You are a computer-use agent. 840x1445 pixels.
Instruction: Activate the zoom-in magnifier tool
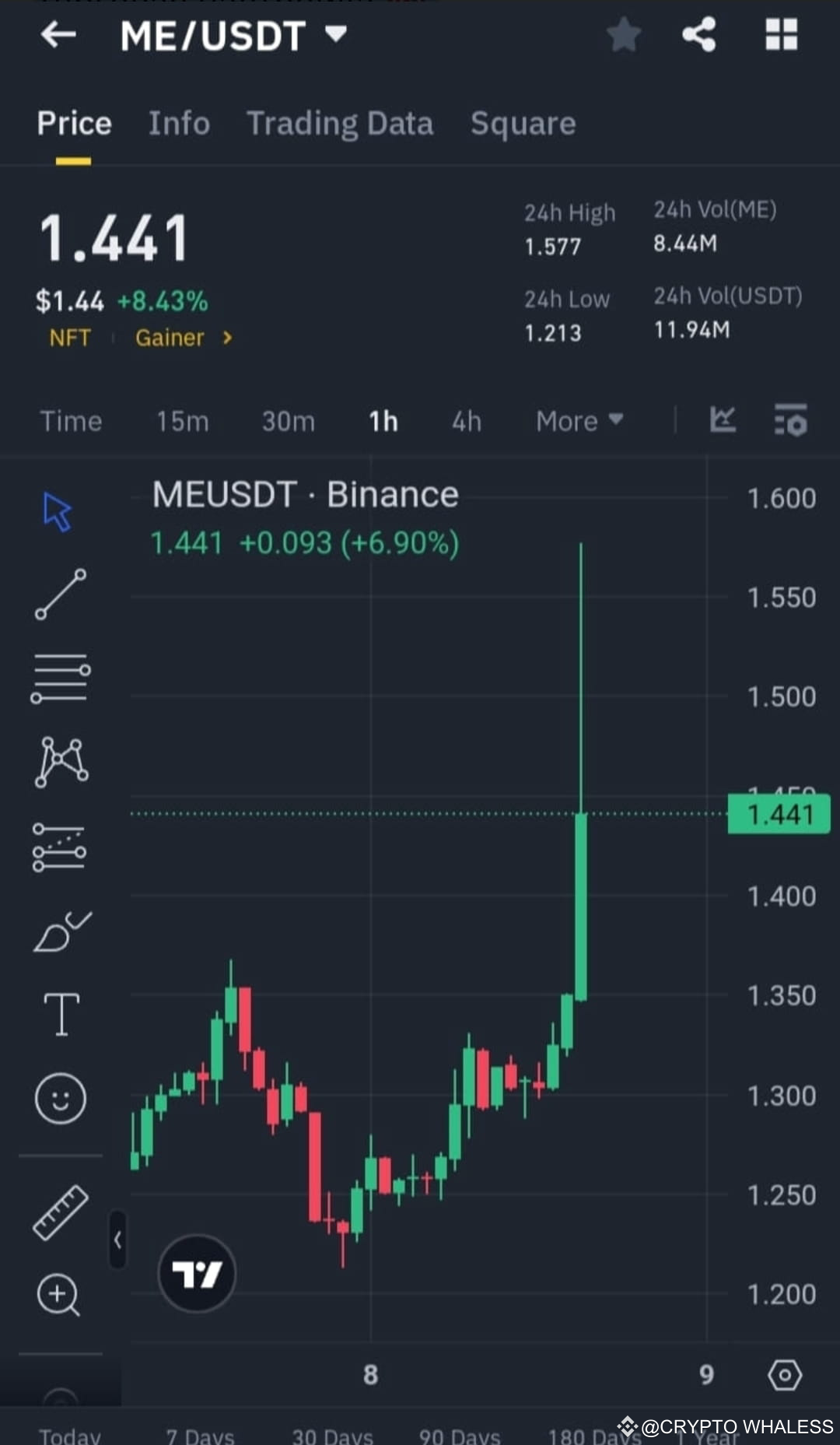(x=58, y=1292)
